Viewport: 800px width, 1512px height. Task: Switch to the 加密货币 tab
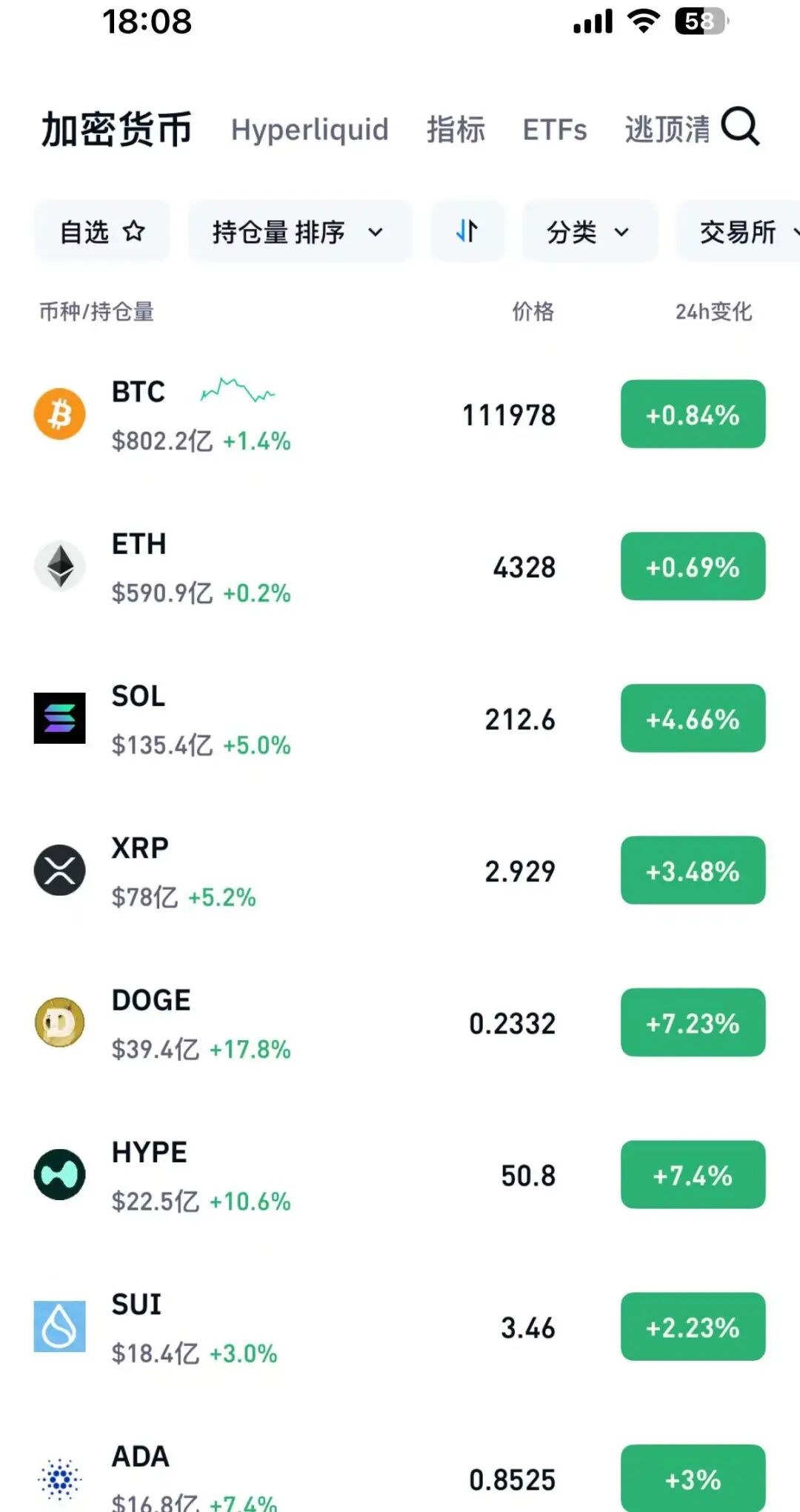pyautogui.click(x=116, y=130)
